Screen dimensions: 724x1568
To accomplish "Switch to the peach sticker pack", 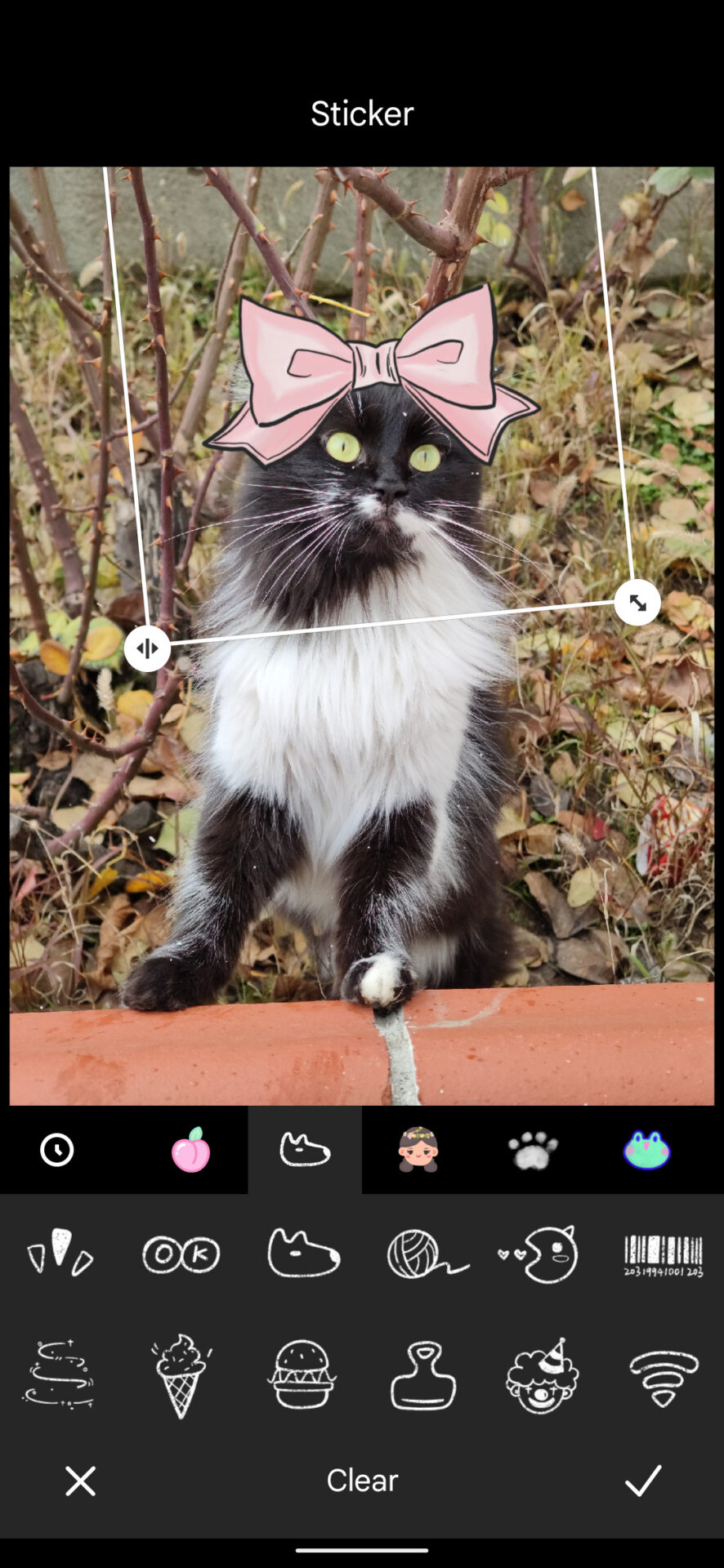I will pos(190,1150).
